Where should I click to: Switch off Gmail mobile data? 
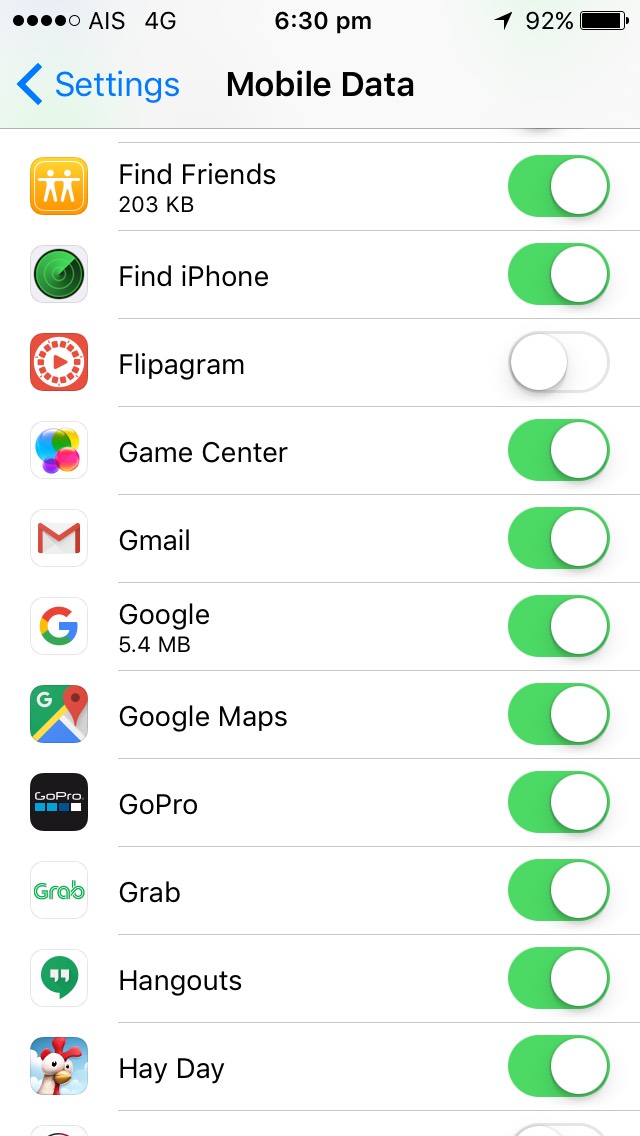(559, 538)
